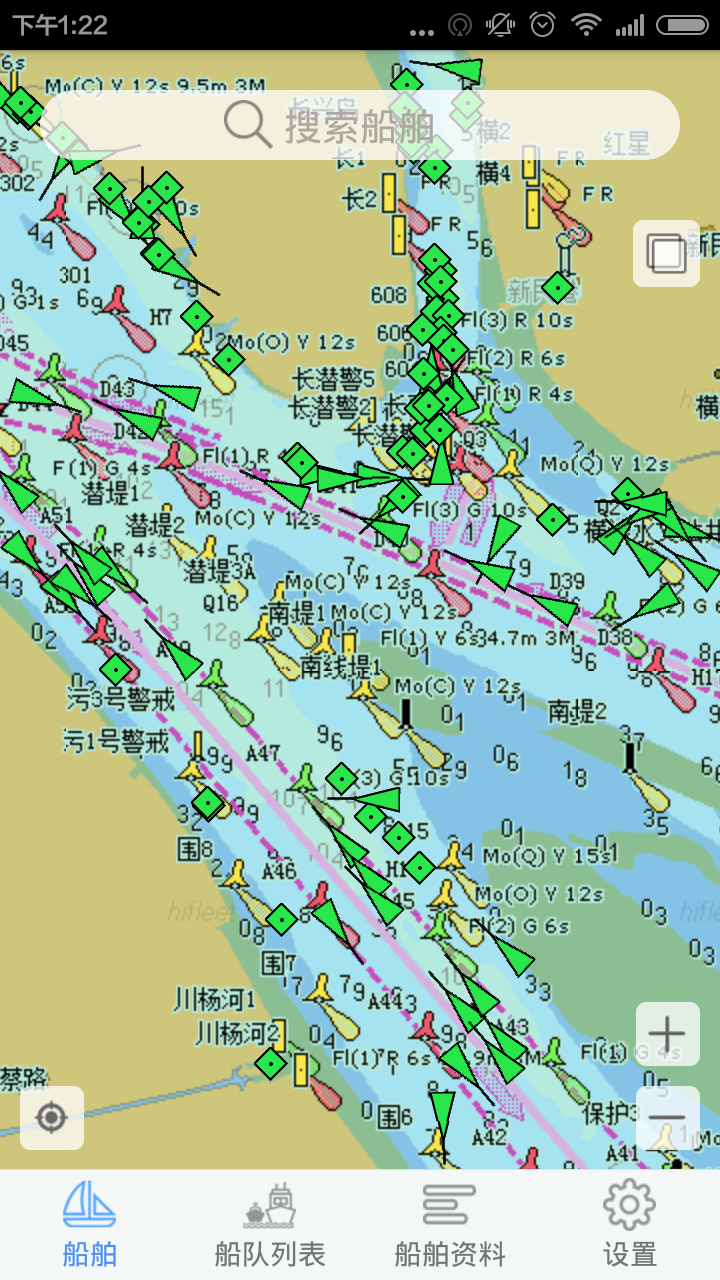Go to the 船舶资料 tab
720x1280 pixels.
click(x=450, y=1225)
